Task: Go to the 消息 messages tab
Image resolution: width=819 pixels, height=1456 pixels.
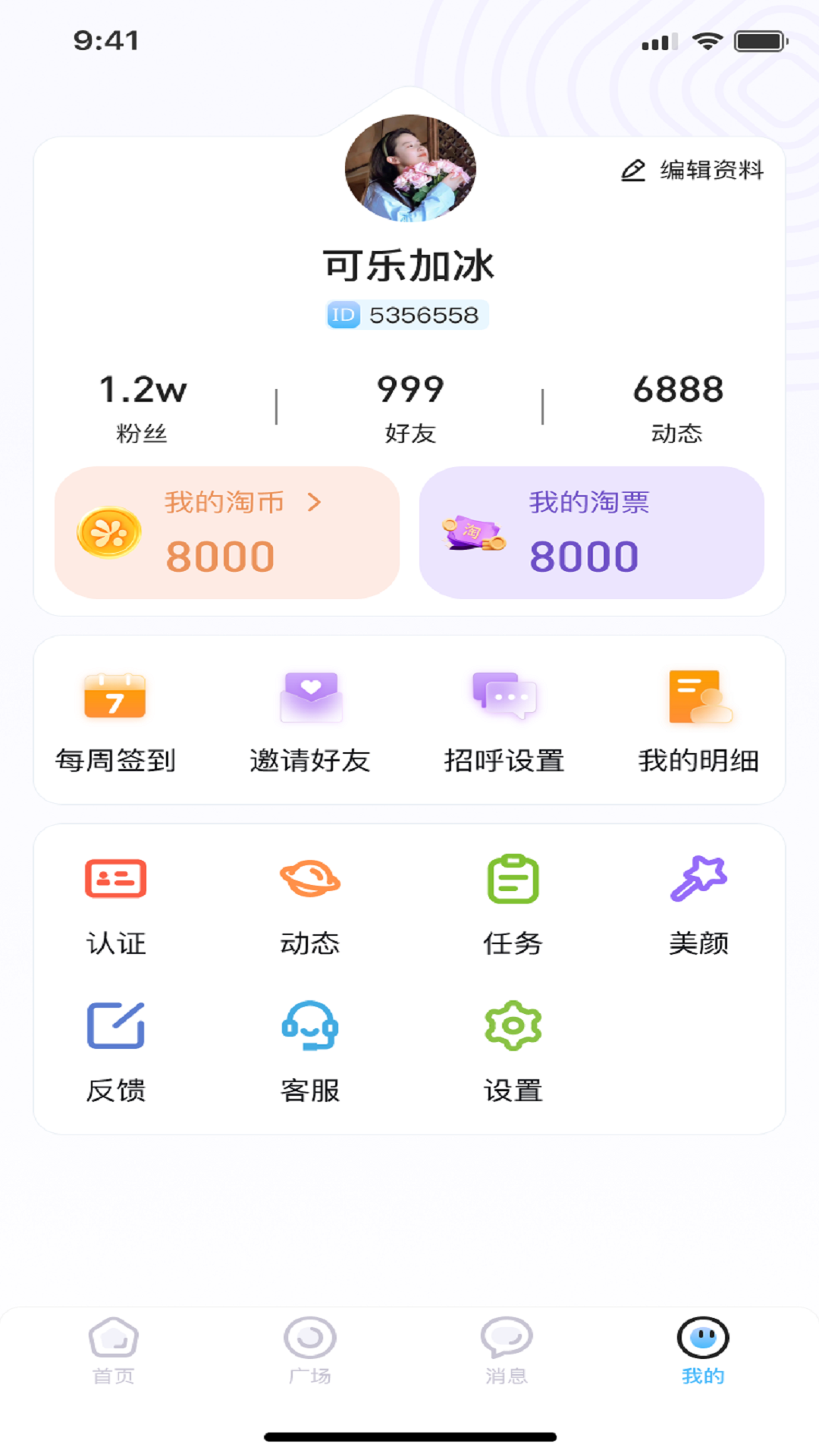Action: (507, 1351)
